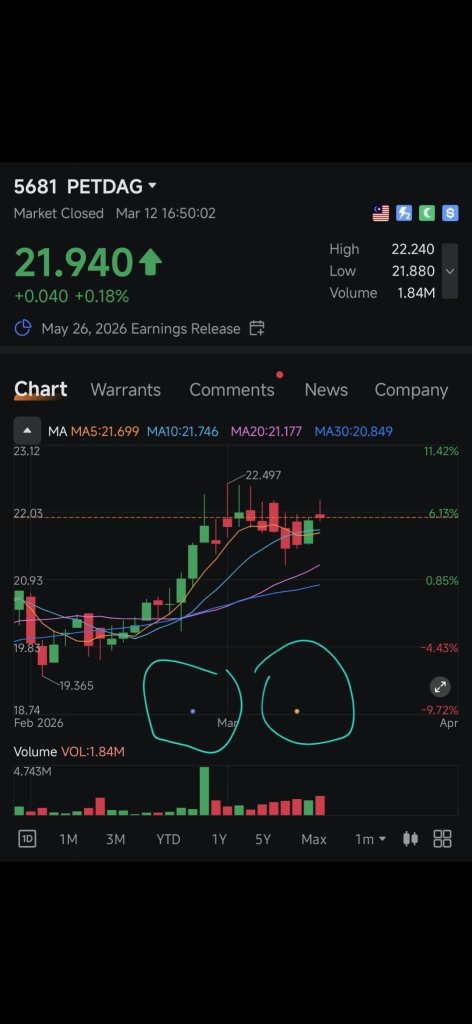Select the 1Y chart range
Screen dimensions: 472x1024
[x=219, y=839]
